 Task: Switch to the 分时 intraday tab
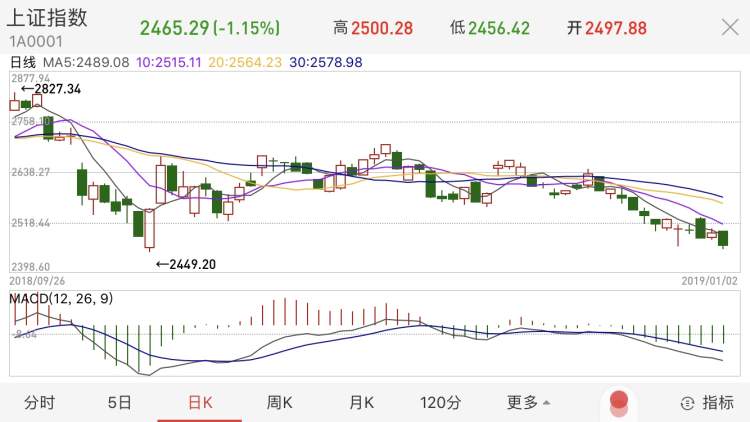[x=39, y=403]
